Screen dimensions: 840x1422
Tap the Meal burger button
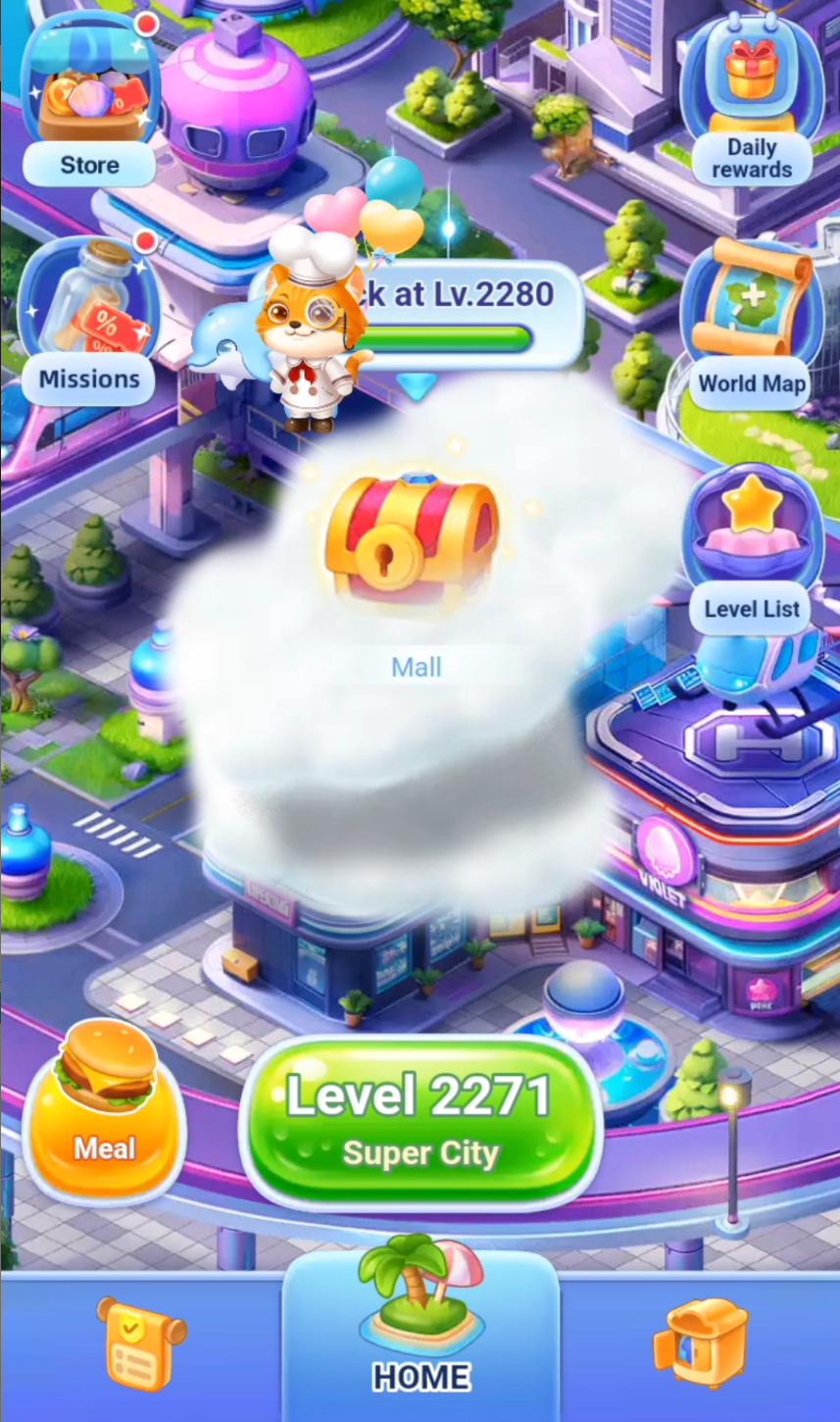pyautogui.click(x=104, y=1108)
